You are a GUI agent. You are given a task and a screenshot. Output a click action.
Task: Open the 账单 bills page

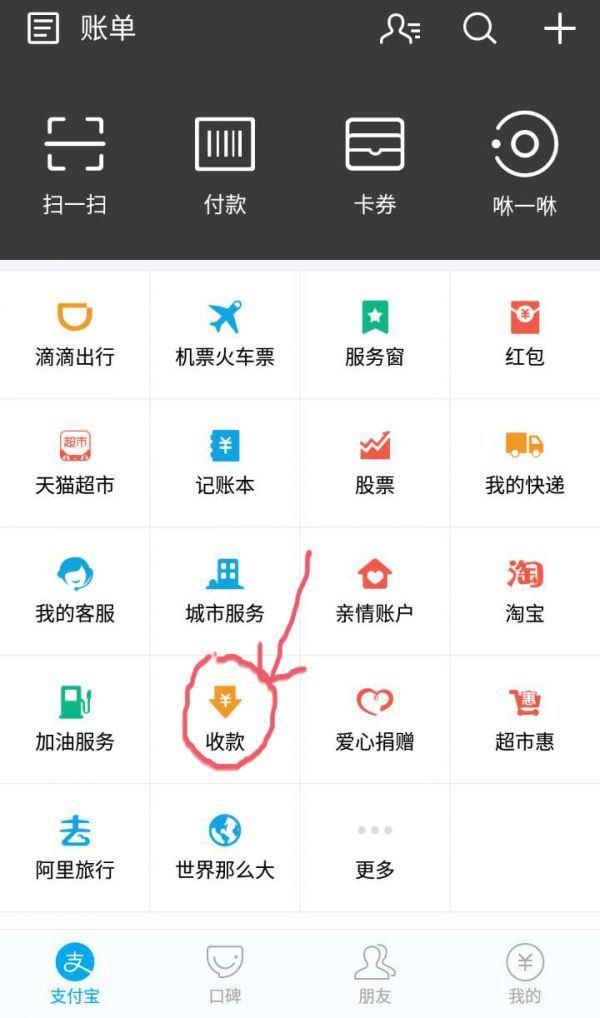click(80, 29)
